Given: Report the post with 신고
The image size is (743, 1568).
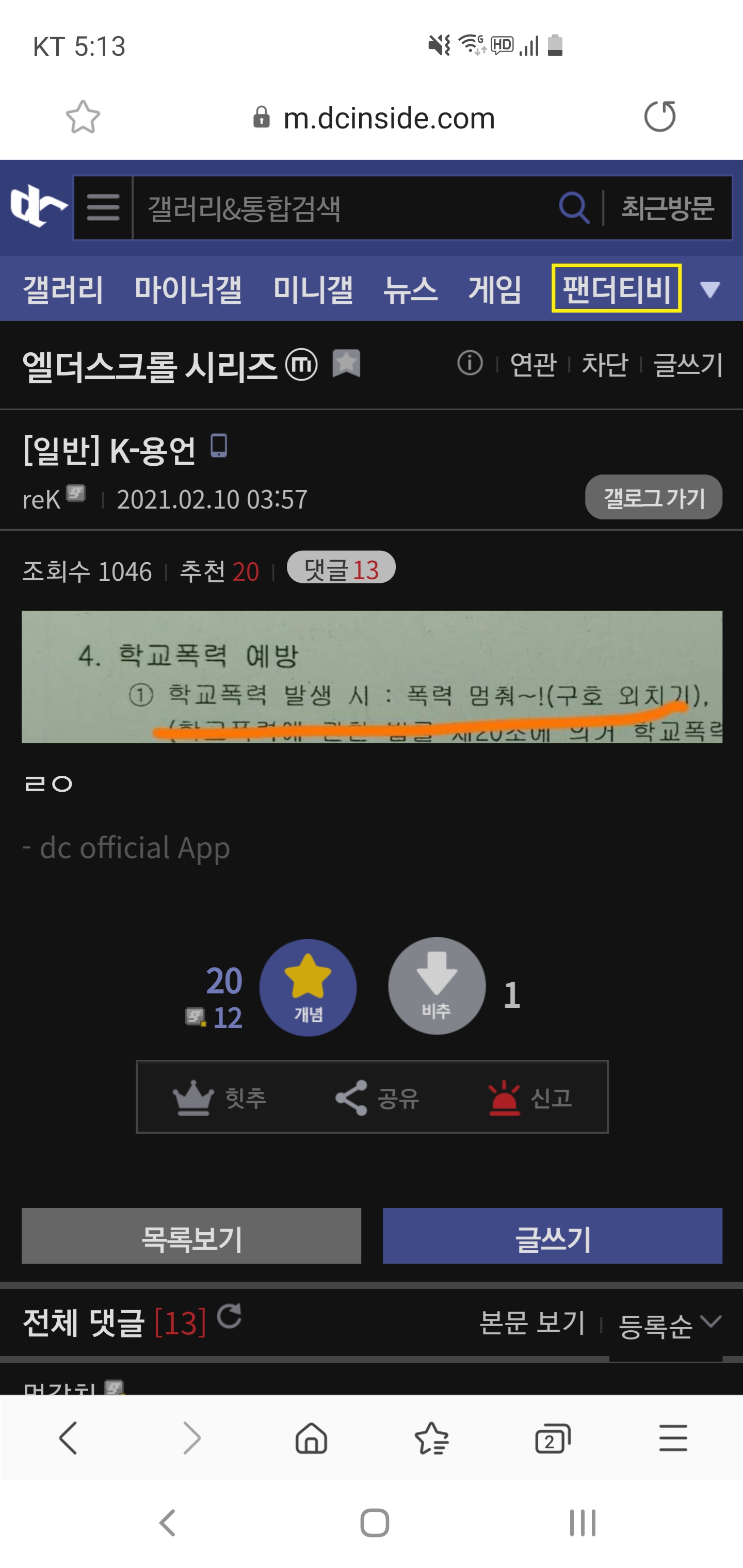Looking at the screenshot, I should click(x=530, y=1097).
